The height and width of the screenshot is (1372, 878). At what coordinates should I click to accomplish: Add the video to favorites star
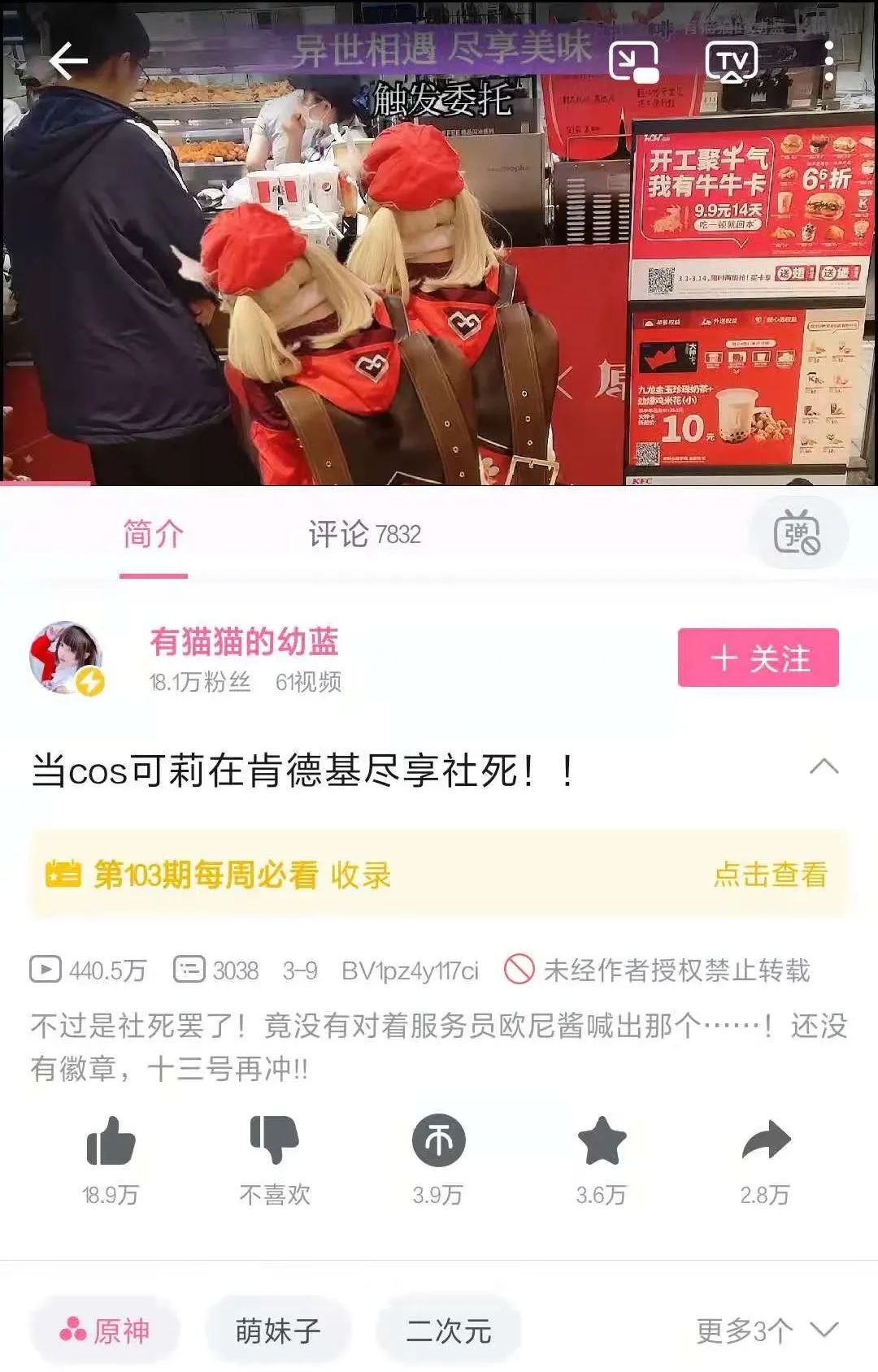[602, 1141]
